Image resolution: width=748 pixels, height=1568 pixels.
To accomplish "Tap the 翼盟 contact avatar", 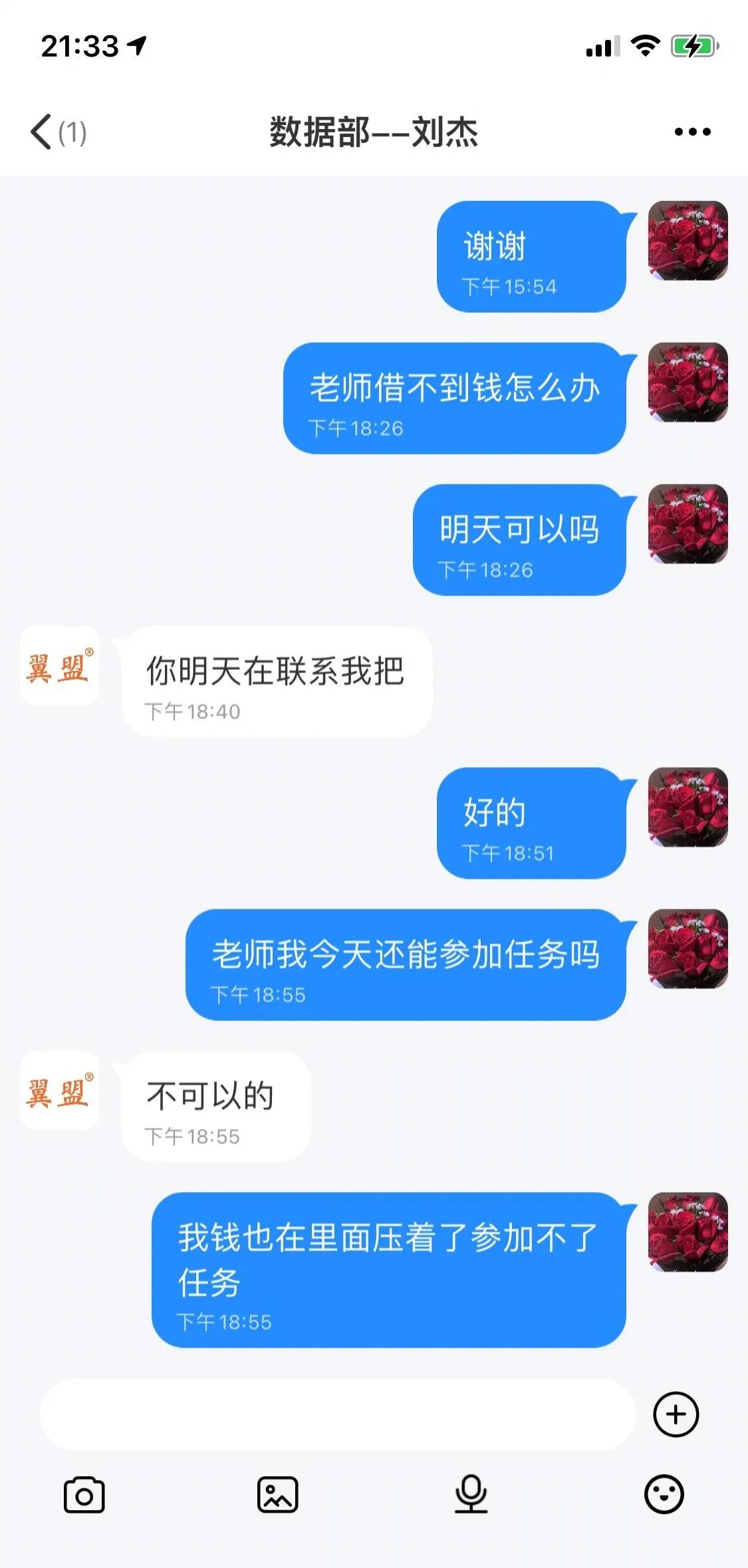I will tap(59, 665).
